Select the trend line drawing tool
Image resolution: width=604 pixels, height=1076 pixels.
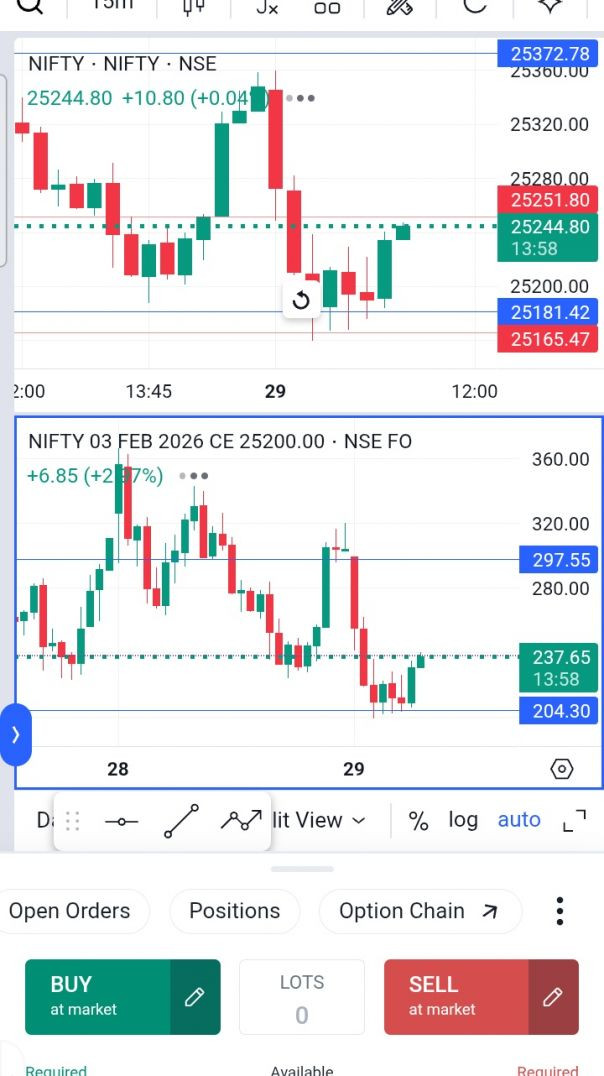181,821
